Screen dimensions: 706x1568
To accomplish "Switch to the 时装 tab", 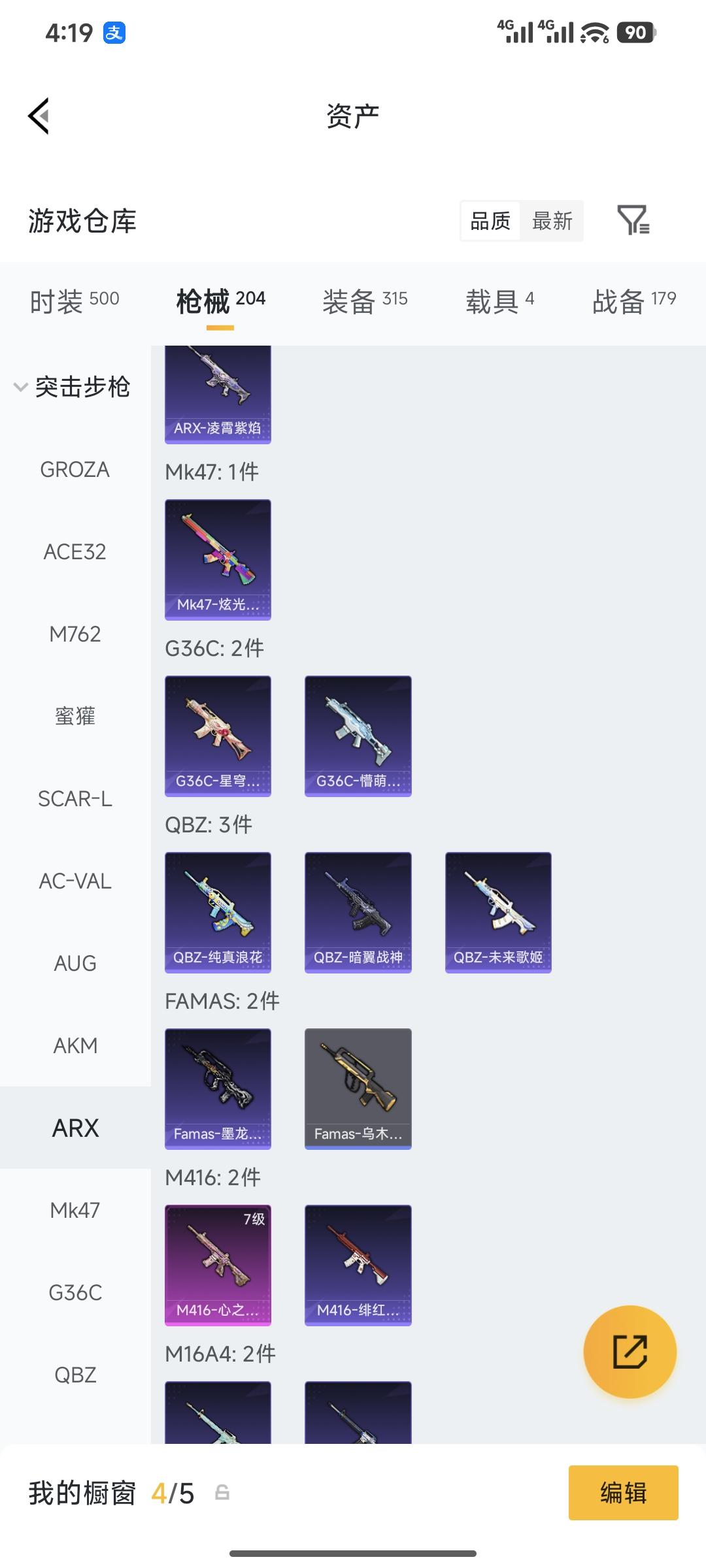I will 75,301.
